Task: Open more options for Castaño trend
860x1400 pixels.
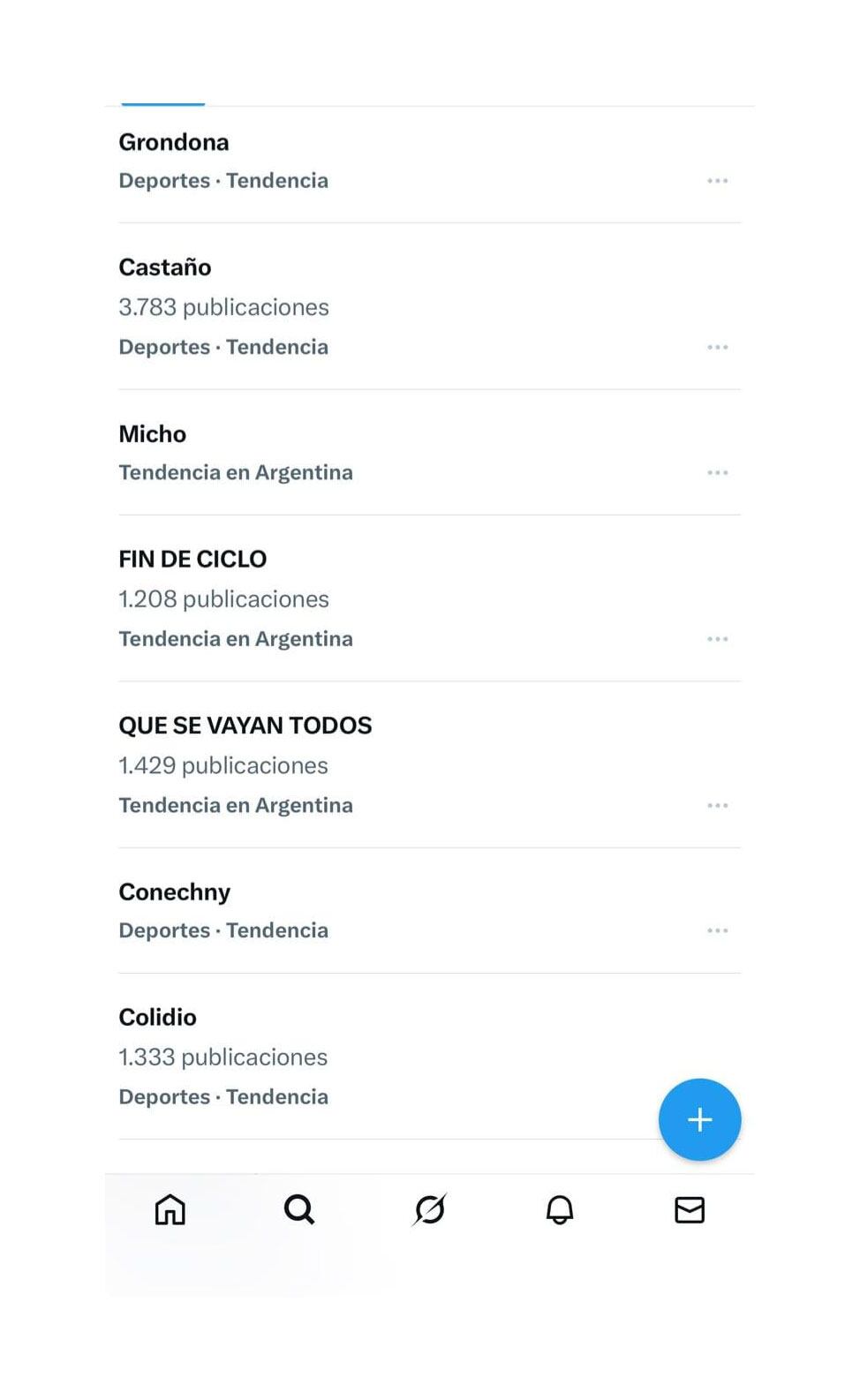Action: (x=718, y=347)
